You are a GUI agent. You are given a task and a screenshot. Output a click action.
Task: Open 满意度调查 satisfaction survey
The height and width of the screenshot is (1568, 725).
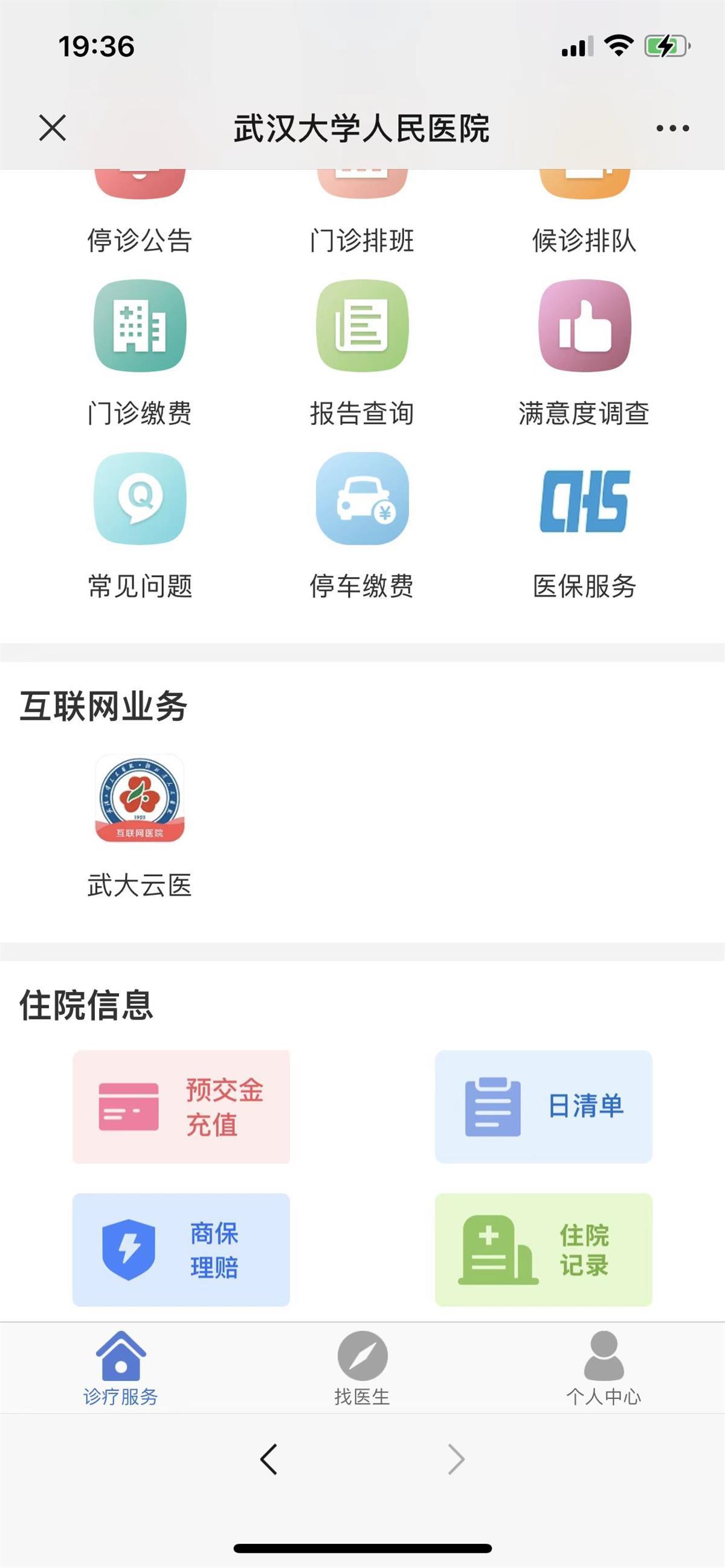(x=584, y=325)
